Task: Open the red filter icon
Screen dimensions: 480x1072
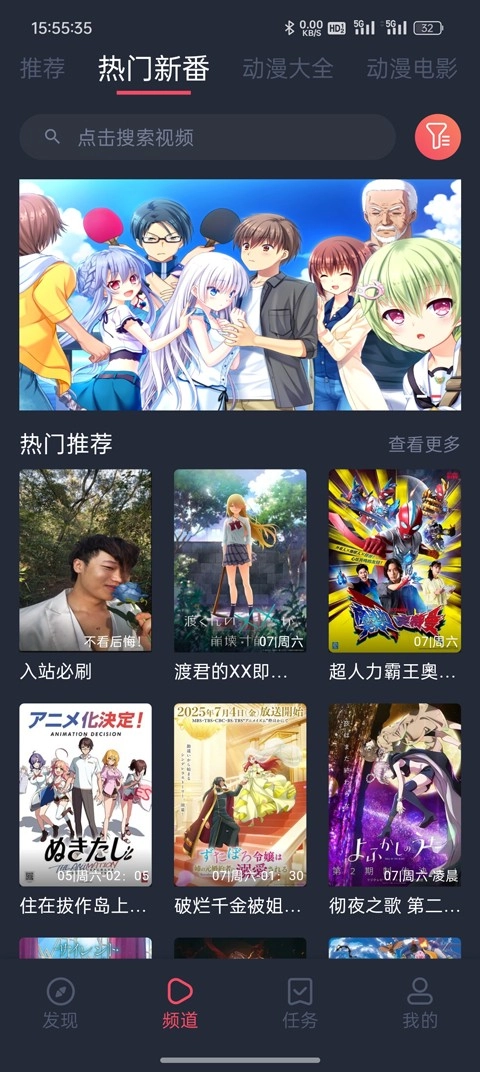Action: (x=438, y=137)
